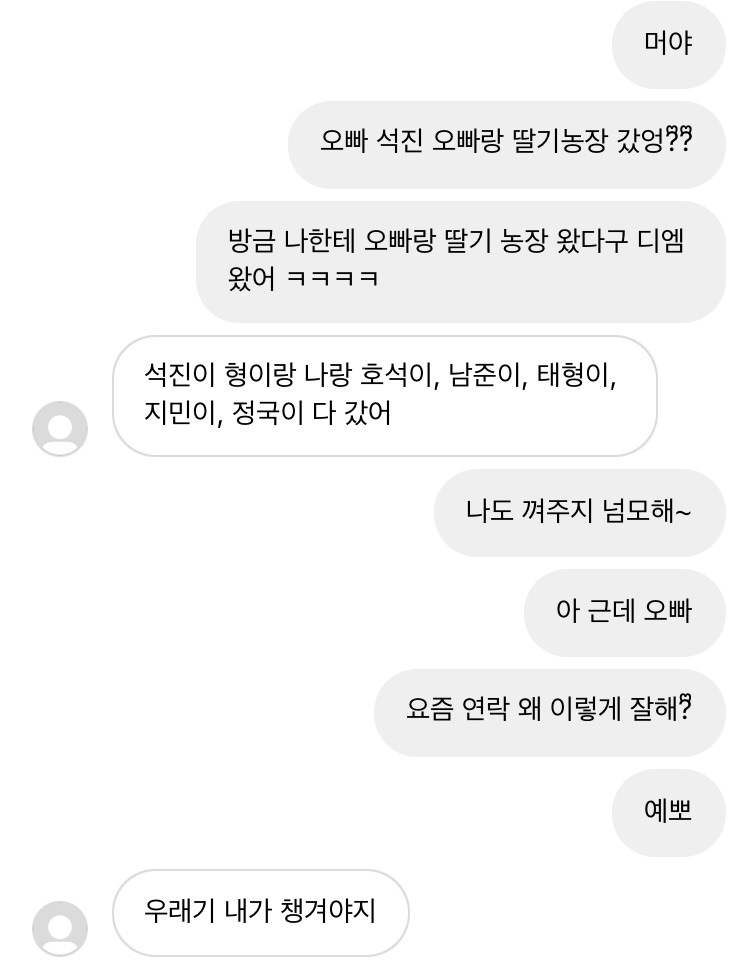Select the first received message from 석진이 형
The width and height of the screenshot is (750, 960).
[x=385, y=397]
